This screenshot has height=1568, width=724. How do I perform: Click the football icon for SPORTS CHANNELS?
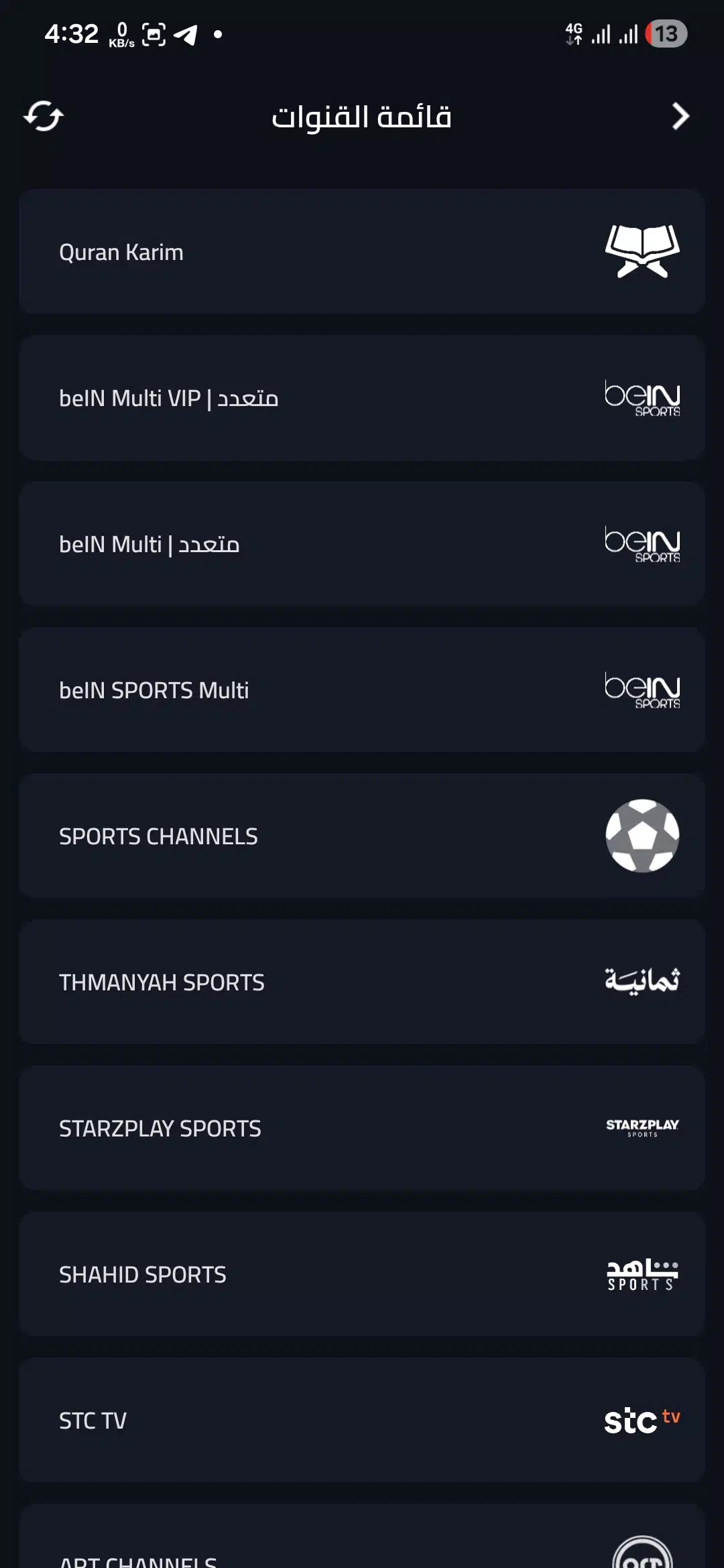642,836
